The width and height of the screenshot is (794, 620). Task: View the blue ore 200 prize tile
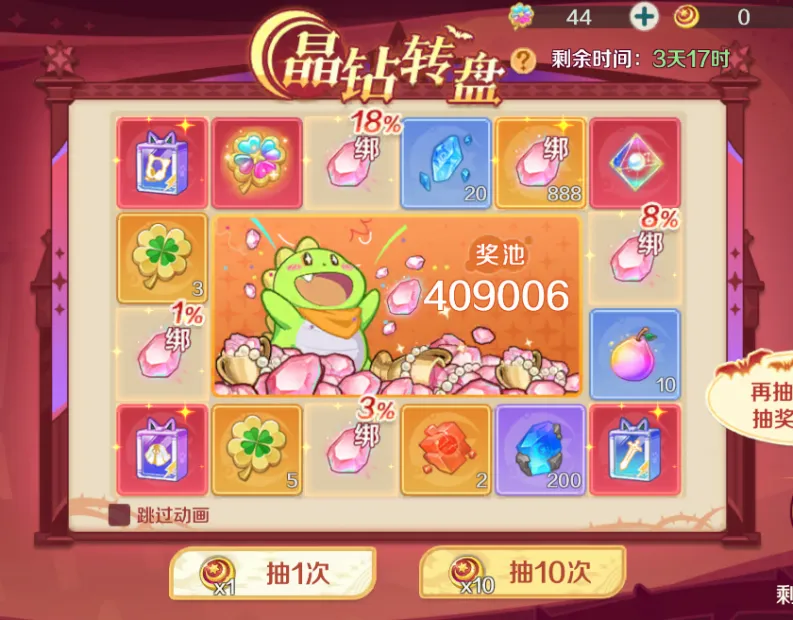(541, 449)
